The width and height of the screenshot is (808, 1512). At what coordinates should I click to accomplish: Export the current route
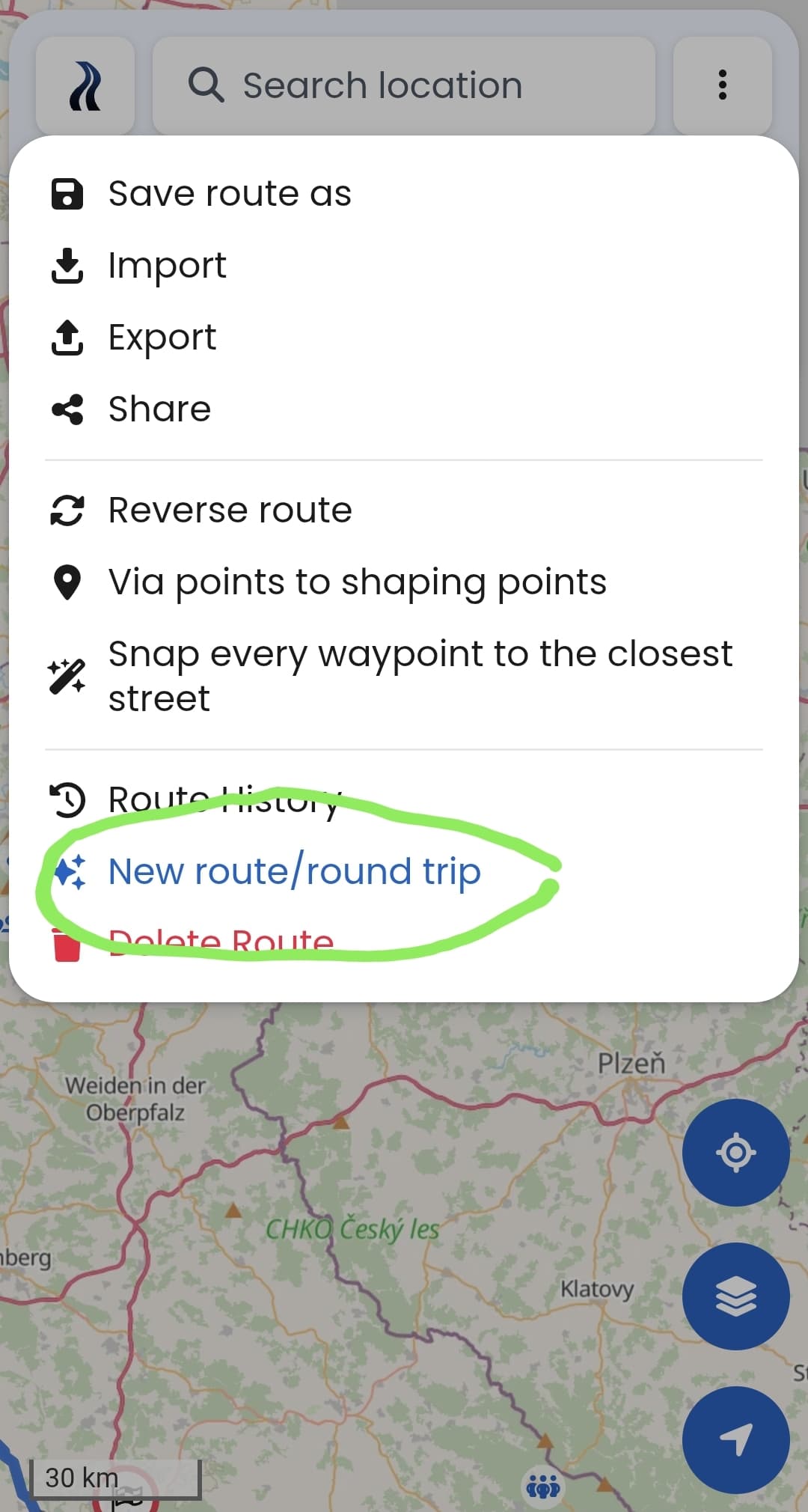click(404, 338)
